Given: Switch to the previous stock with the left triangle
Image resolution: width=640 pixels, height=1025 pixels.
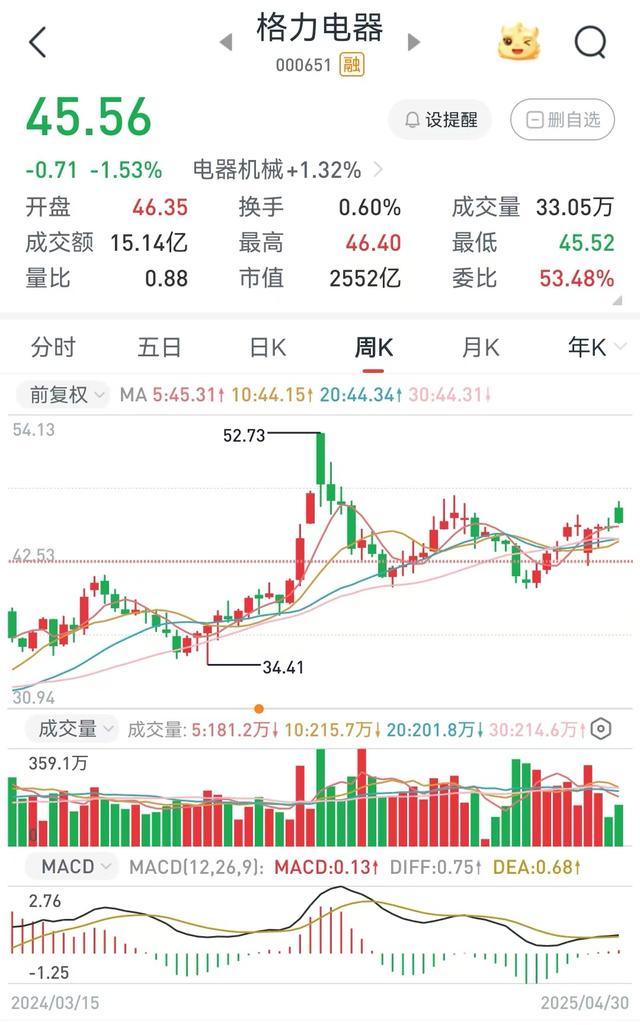Looking at the screenshot, I should click(226, 42).
